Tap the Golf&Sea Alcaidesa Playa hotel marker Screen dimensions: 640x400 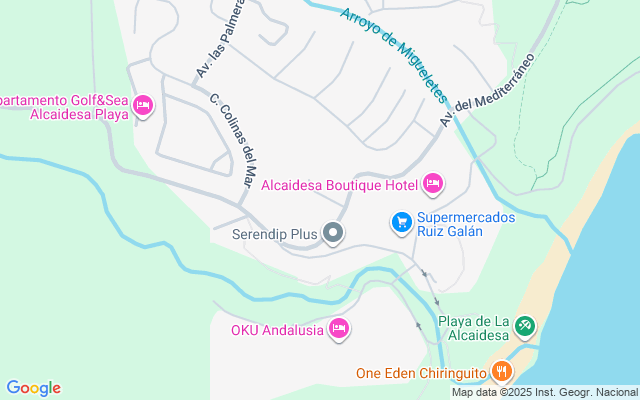pyautogui.click(x=142, y=105)
